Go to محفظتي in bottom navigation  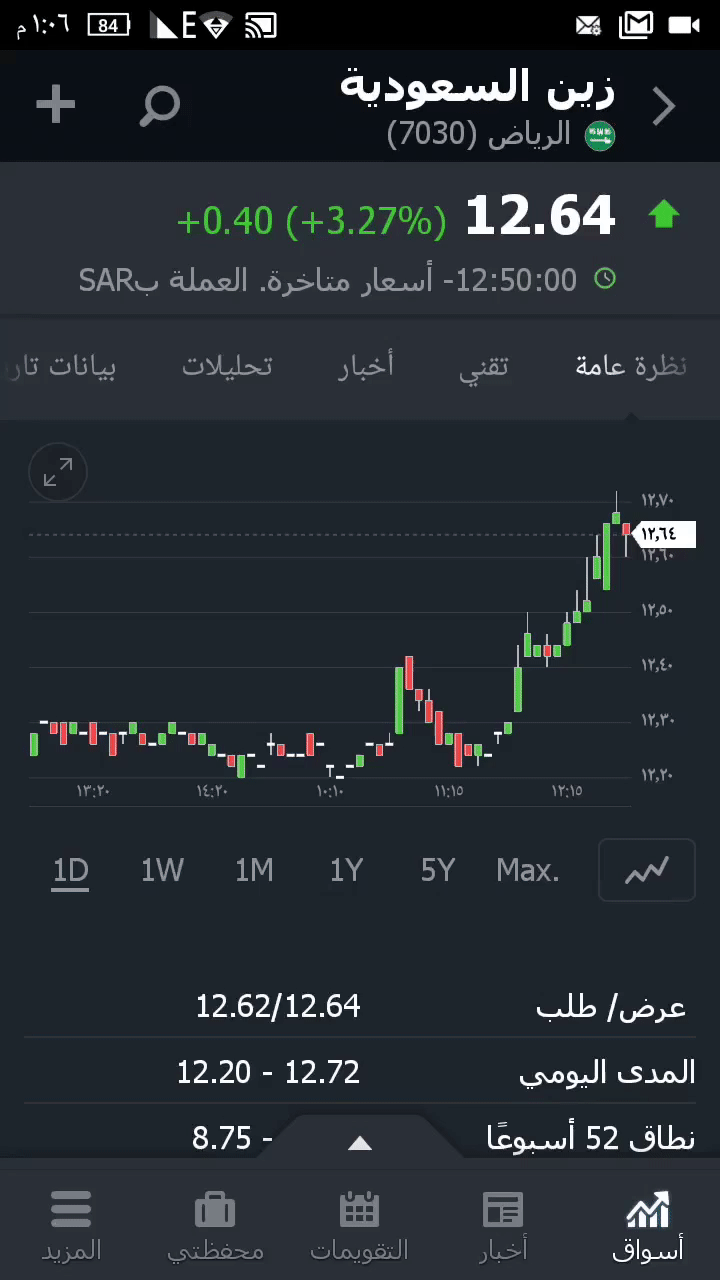pyautogui.click(x=215, y=1225)
